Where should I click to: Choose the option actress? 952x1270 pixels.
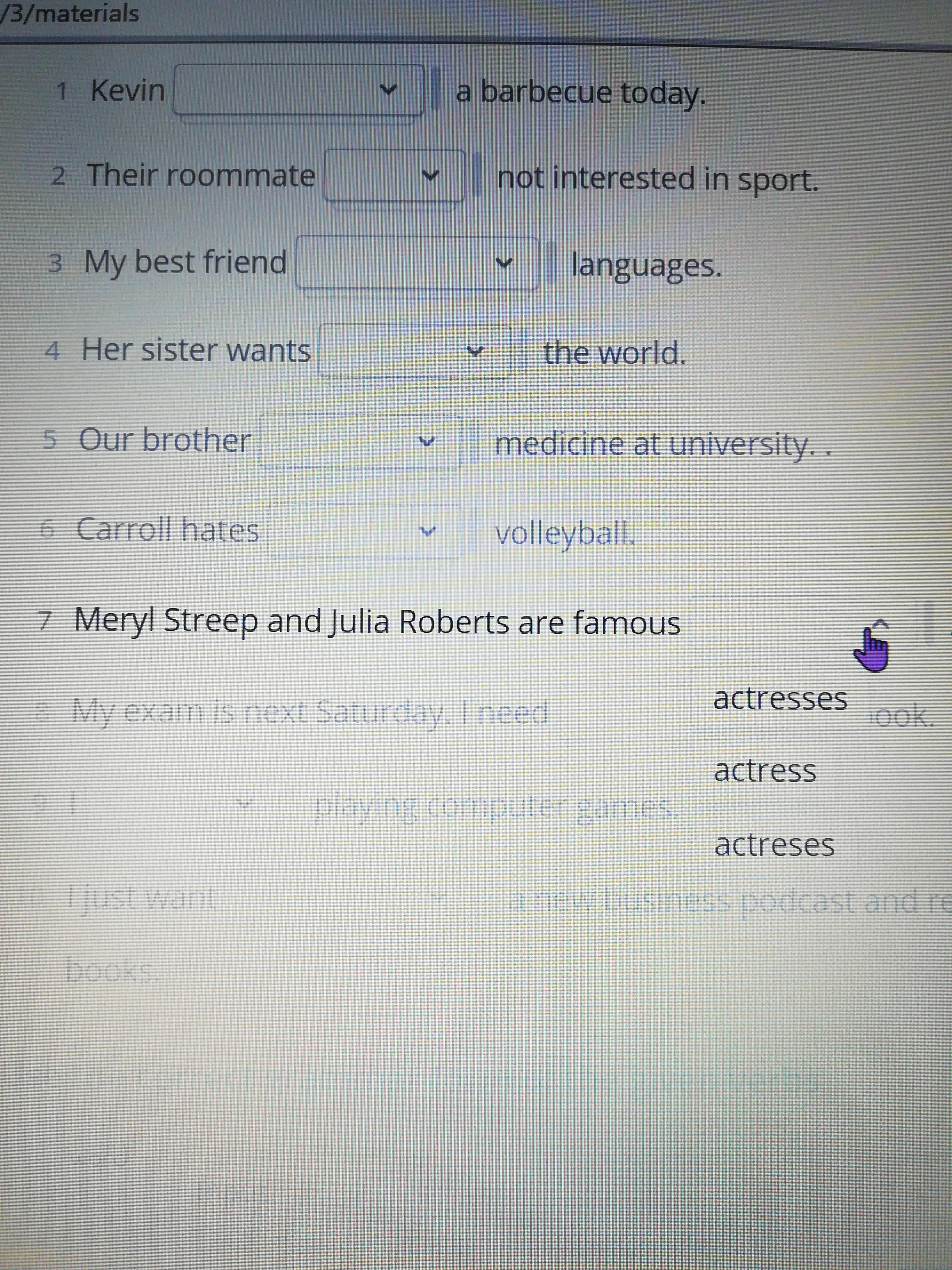coord(764,771)
